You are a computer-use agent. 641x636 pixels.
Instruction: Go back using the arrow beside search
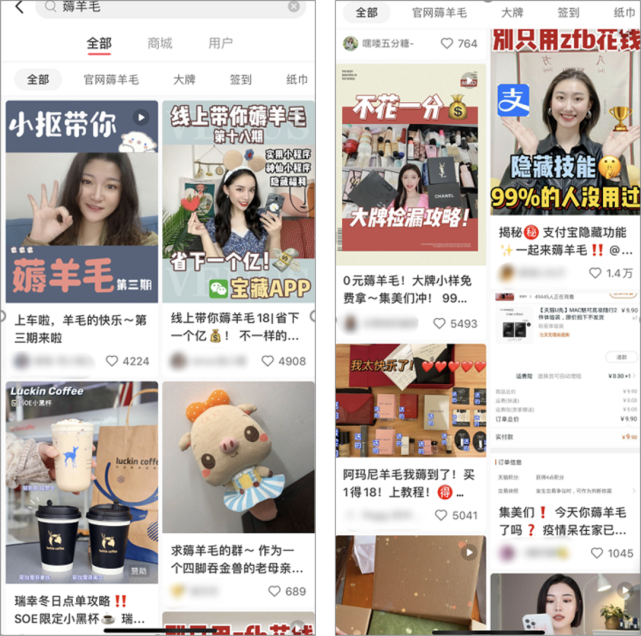18,7
